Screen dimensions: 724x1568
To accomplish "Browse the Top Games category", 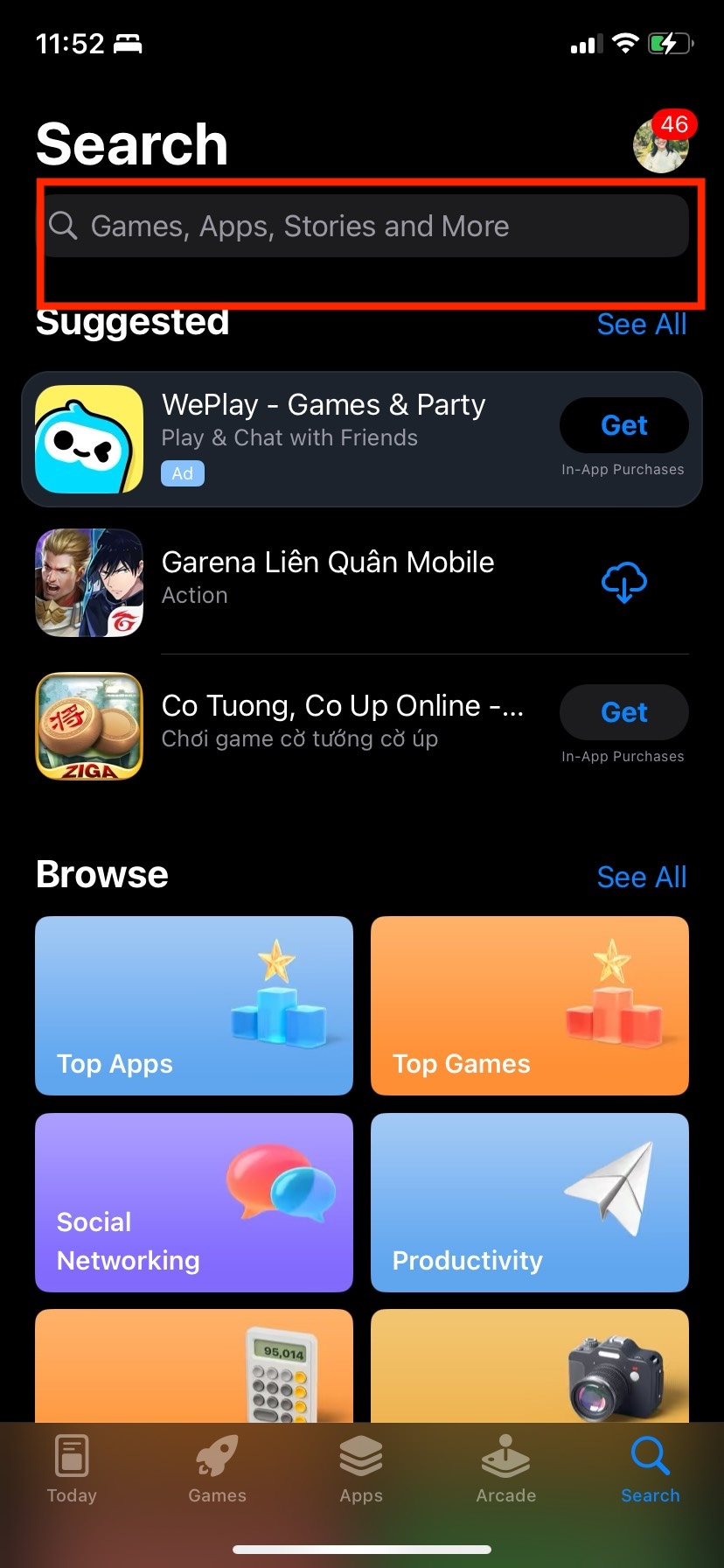I will 530,1005.
